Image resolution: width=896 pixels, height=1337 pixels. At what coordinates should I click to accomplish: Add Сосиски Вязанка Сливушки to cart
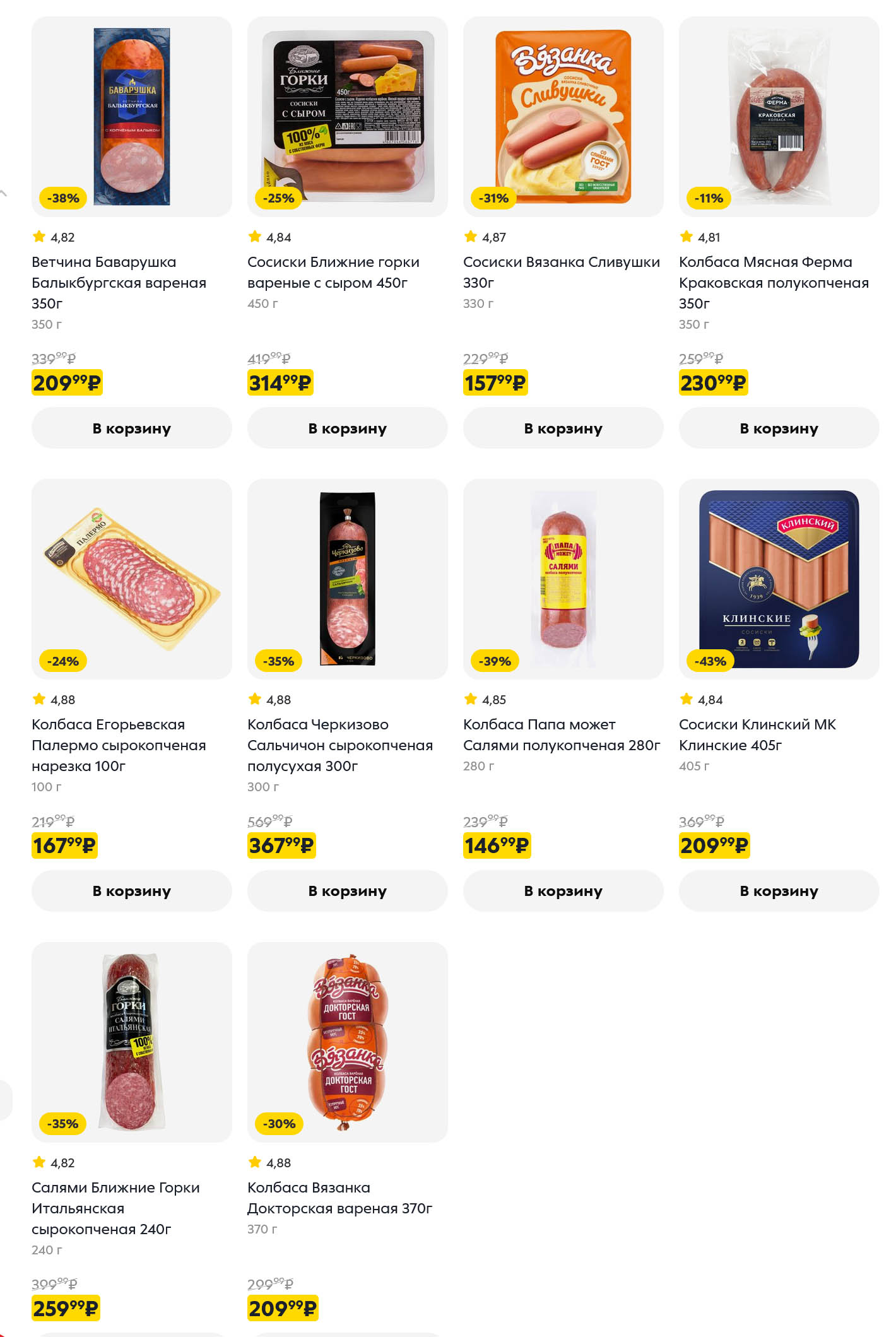[x=563, y=428]
